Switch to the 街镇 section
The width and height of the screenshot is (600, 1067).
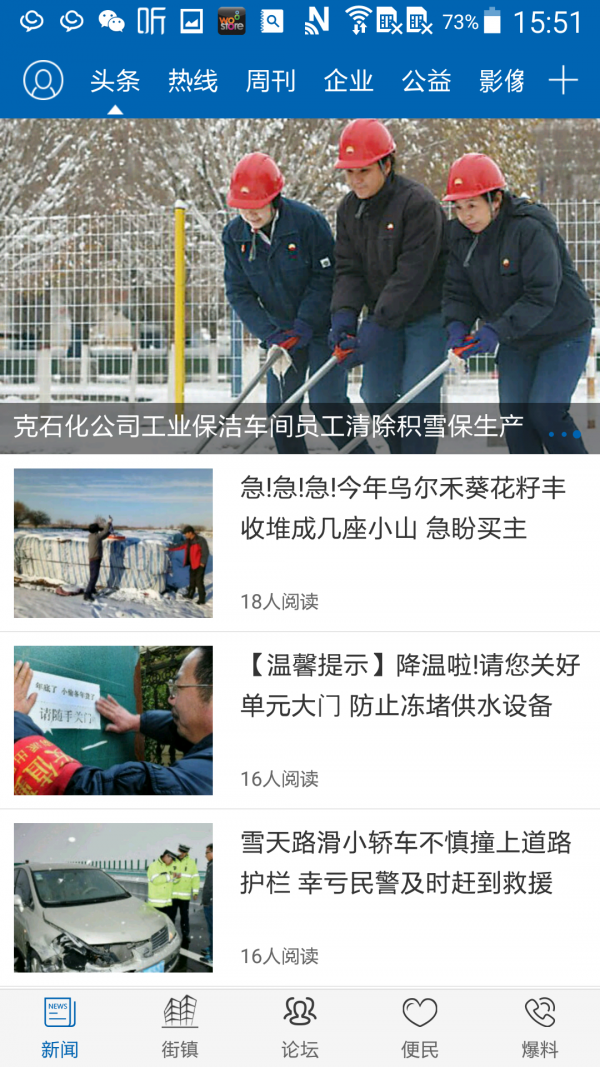180,1028
